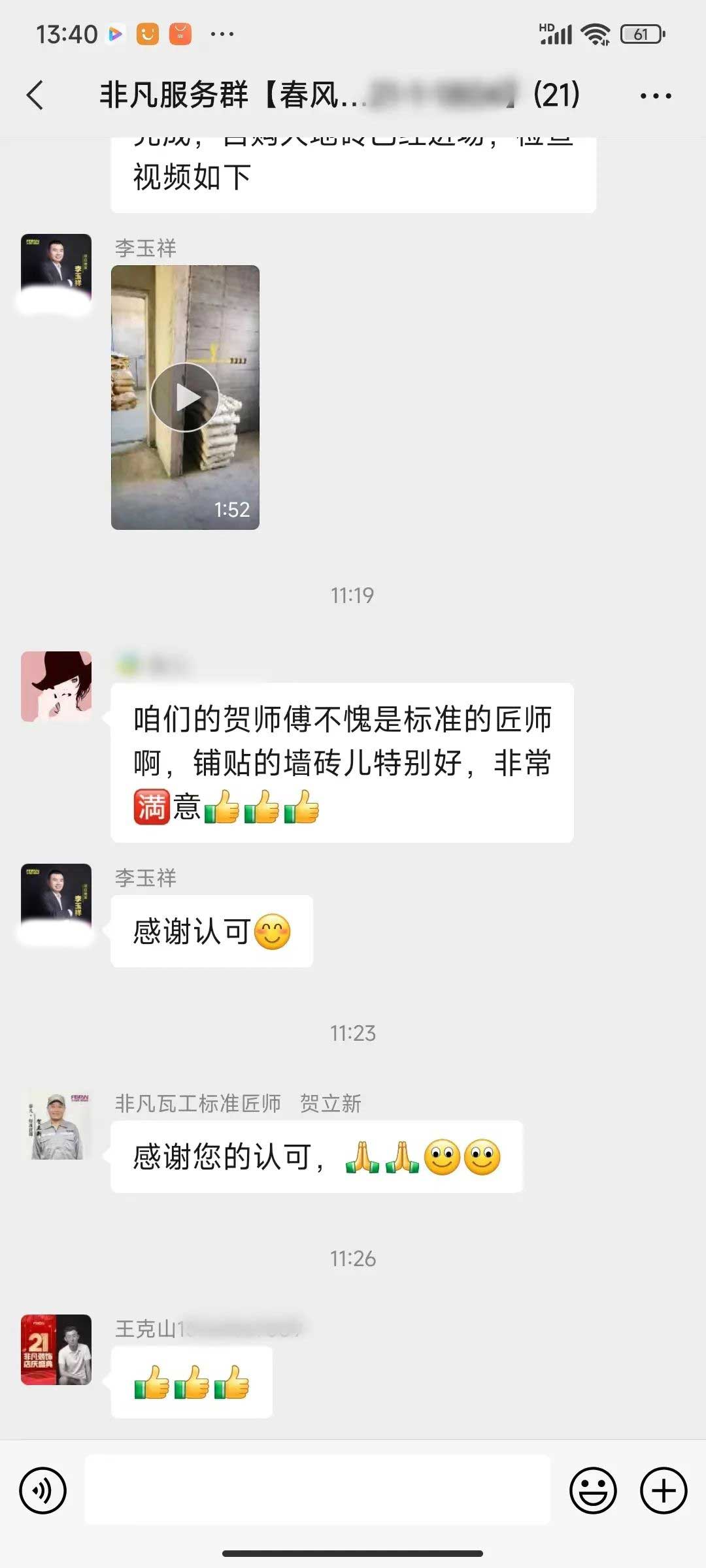Open the plus attachments menu
Viewport: 706px width, 1568px height.
(663, 1491)
